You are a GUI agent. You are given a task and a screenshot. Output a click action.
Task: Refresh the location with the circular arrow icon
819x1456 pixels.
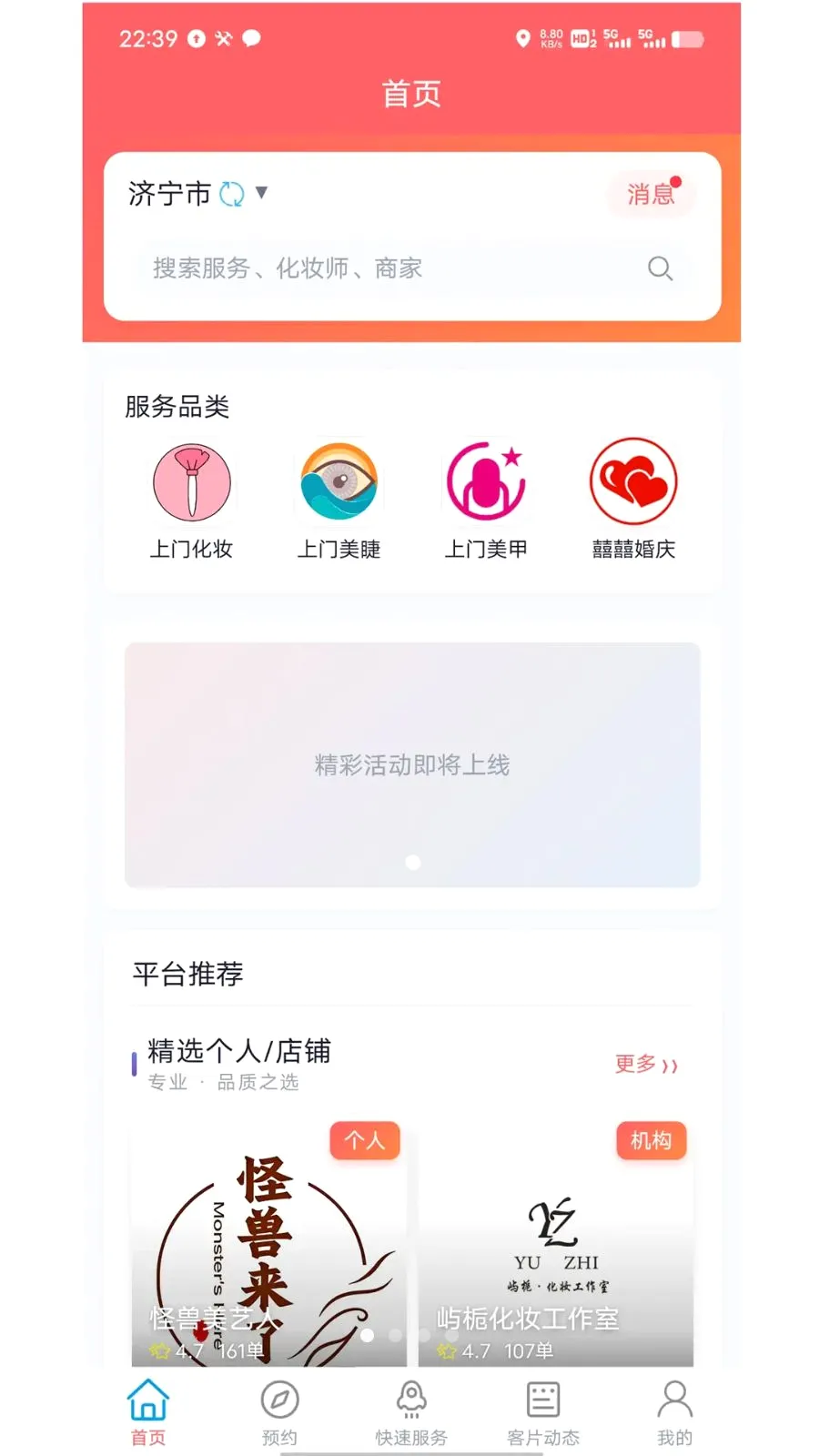click(232, 194)
